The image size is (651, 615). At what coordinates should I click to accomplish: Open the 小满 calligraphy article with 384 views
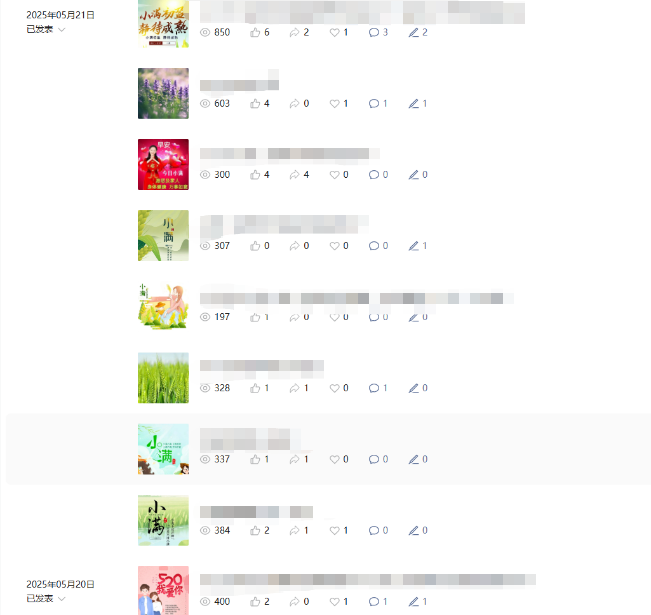(x=163, y=520)
